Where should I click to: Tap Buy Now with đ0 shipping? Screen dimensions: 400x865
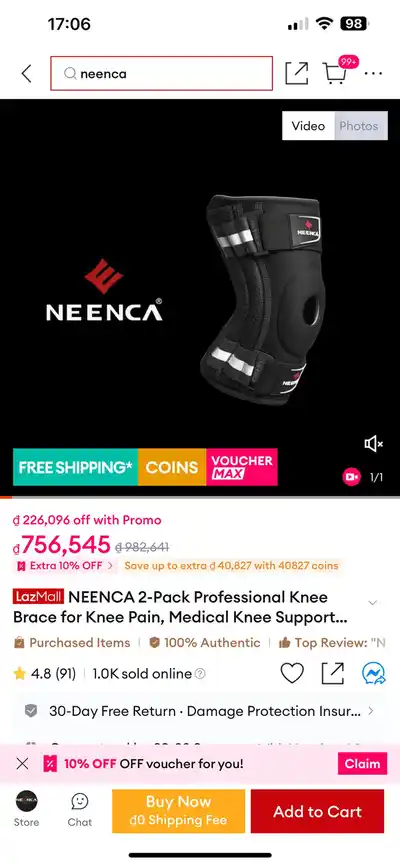click(x=178, y=811)
